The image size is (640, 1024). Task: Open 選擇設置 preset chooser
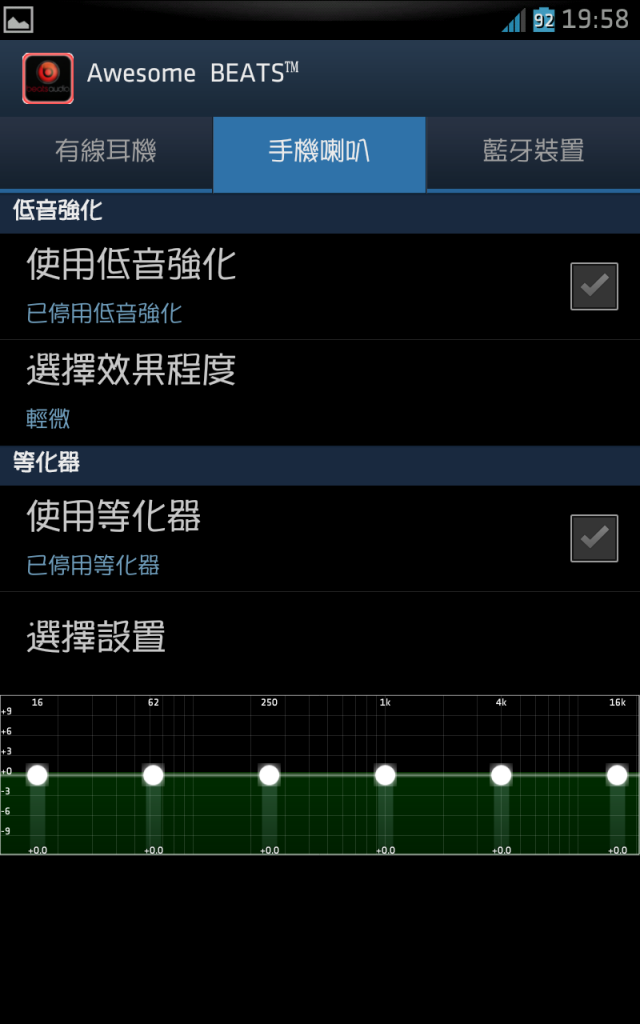click(x=320, y=637)
